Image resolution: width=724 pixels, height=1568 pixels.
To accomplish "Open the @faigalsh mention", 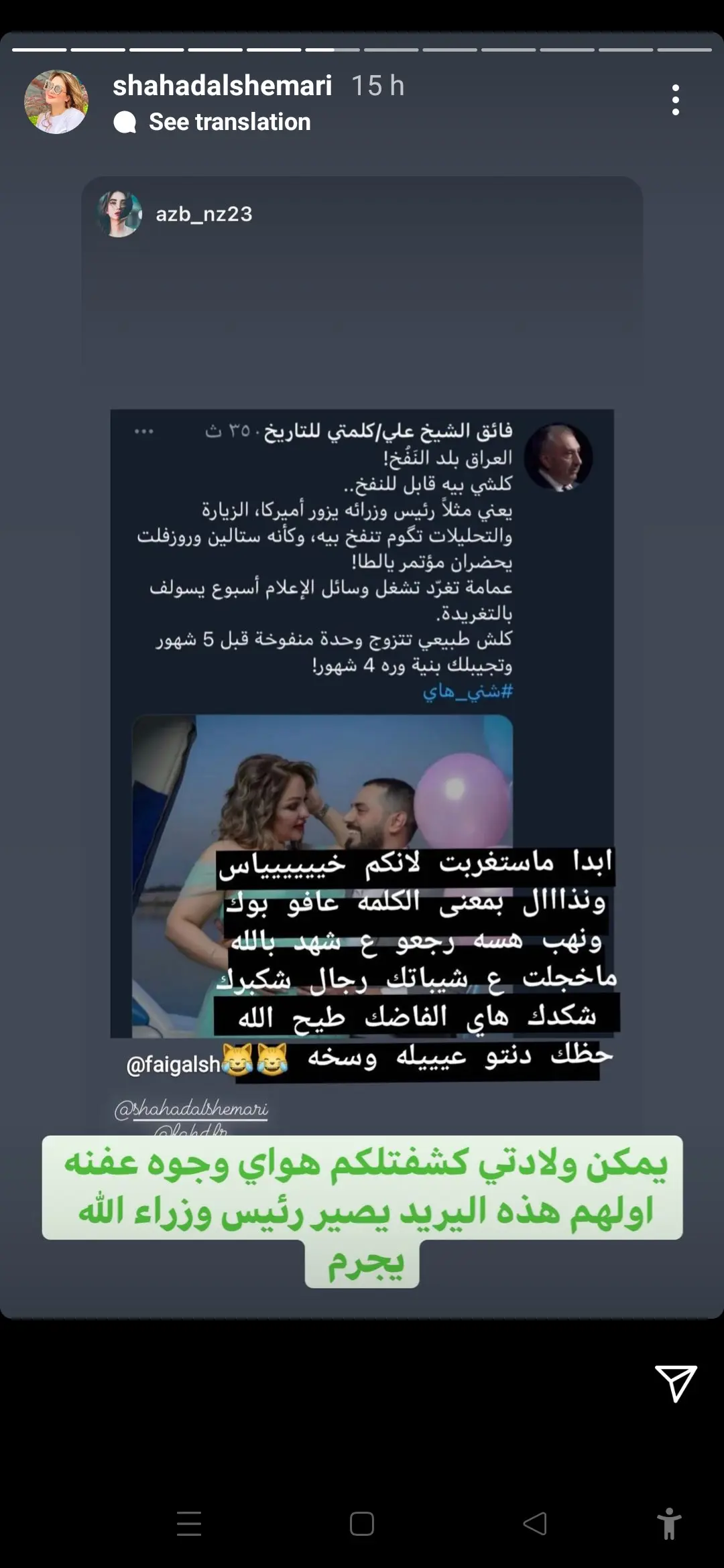I will click(173, 1063).
